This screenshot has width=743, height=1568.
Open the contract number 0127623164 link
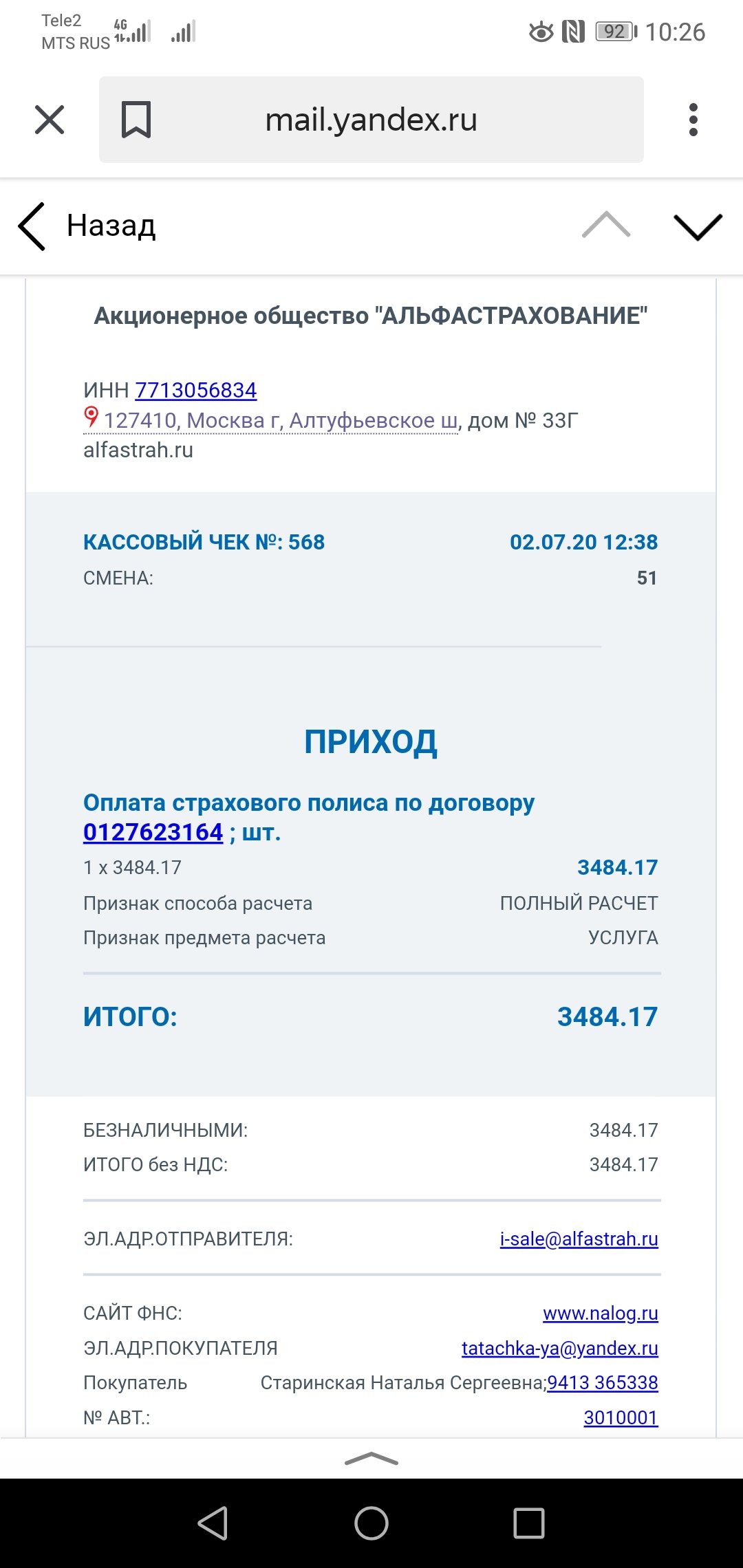(153, 832)
